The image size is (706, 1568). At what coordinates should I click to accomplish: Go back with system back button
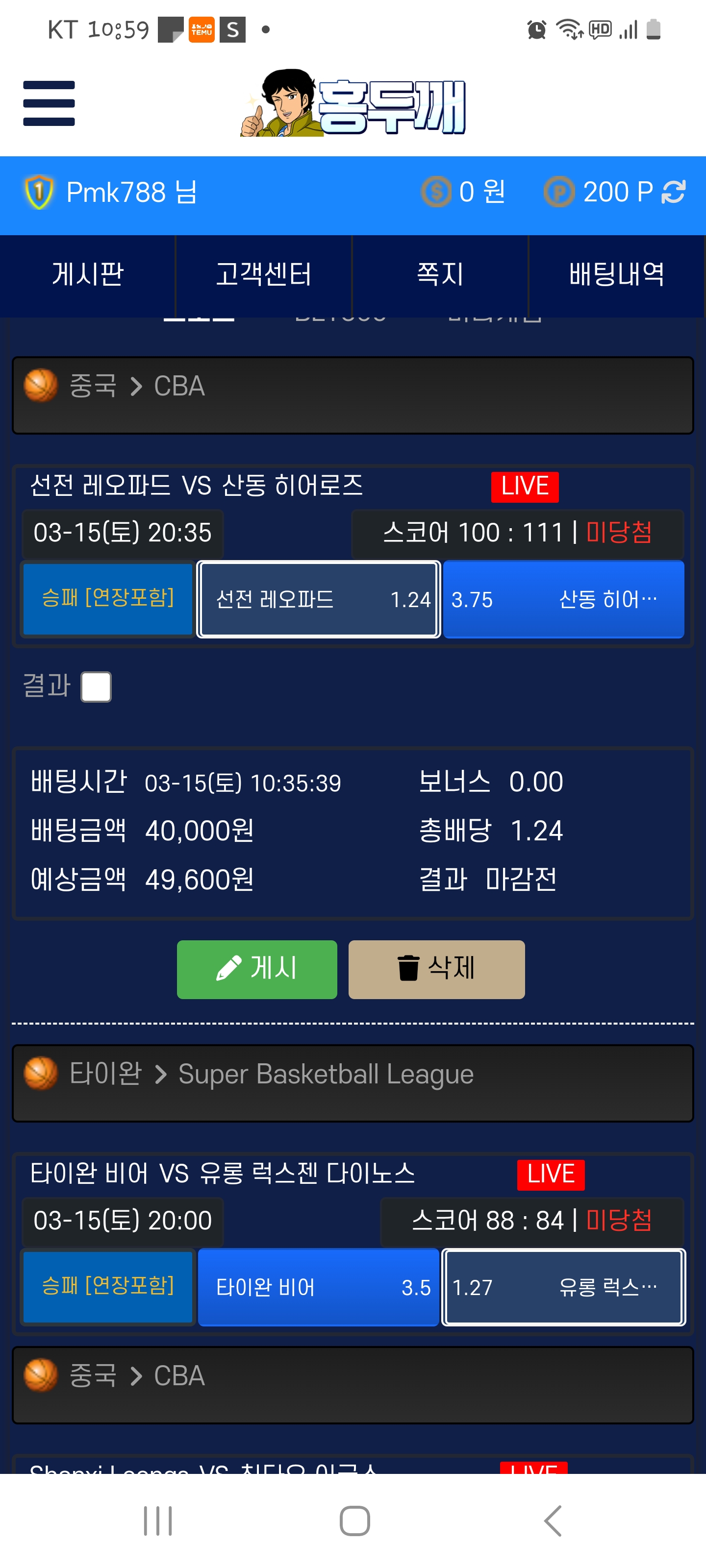[x=552, y=1520]
